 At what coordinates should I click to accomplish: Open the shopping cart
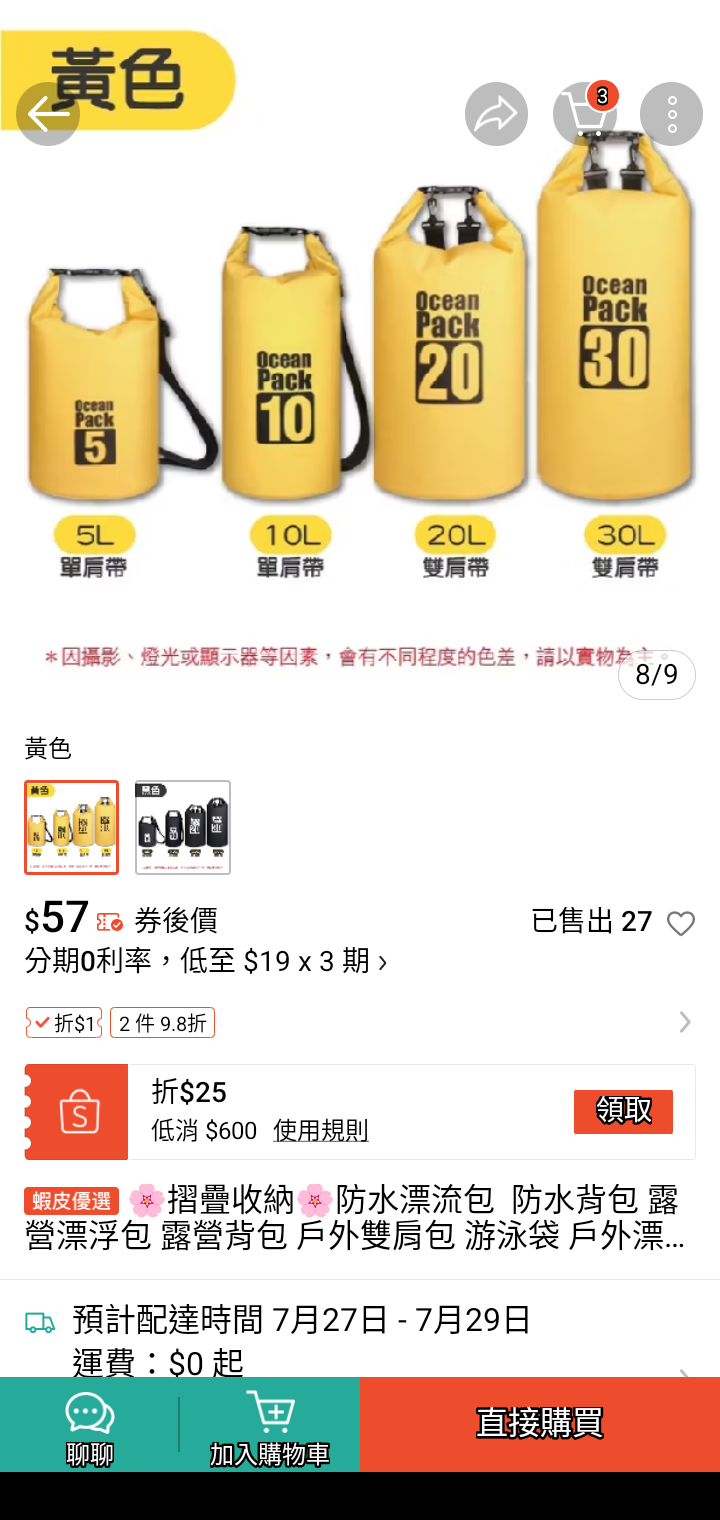(x=585, y=114)
